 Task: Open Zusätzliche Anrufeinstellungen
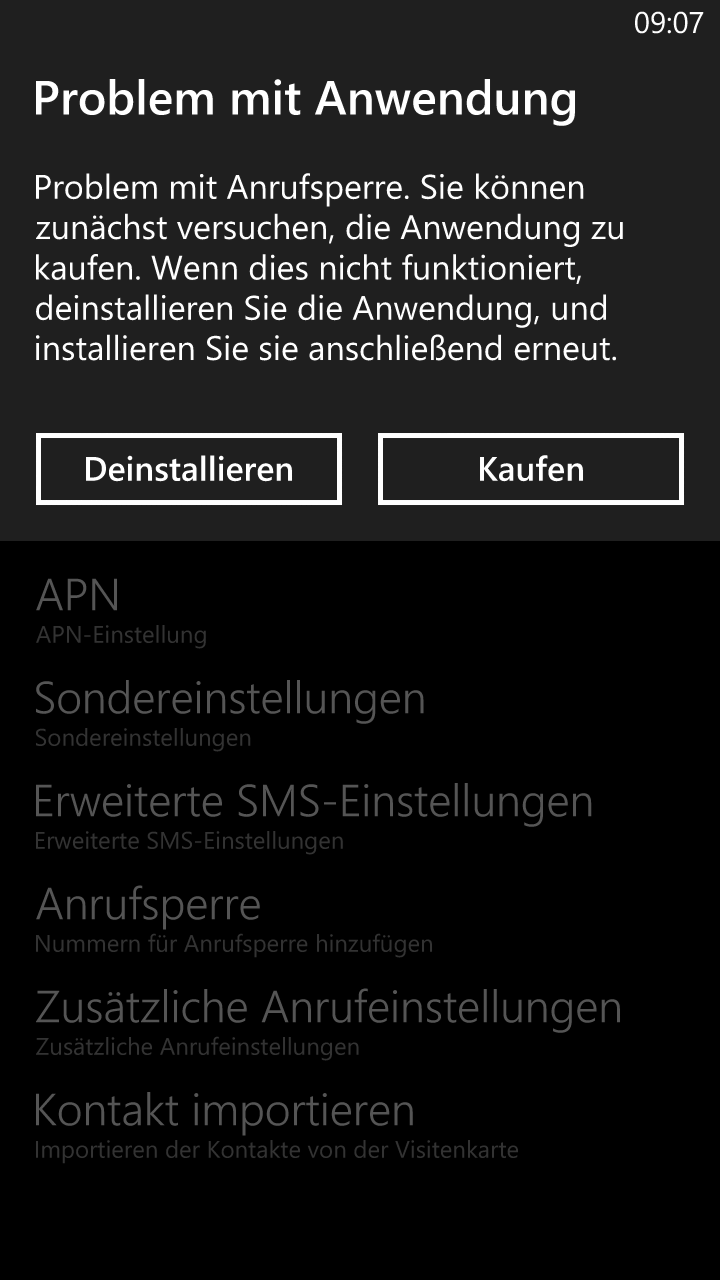(x=360, y=1022)
